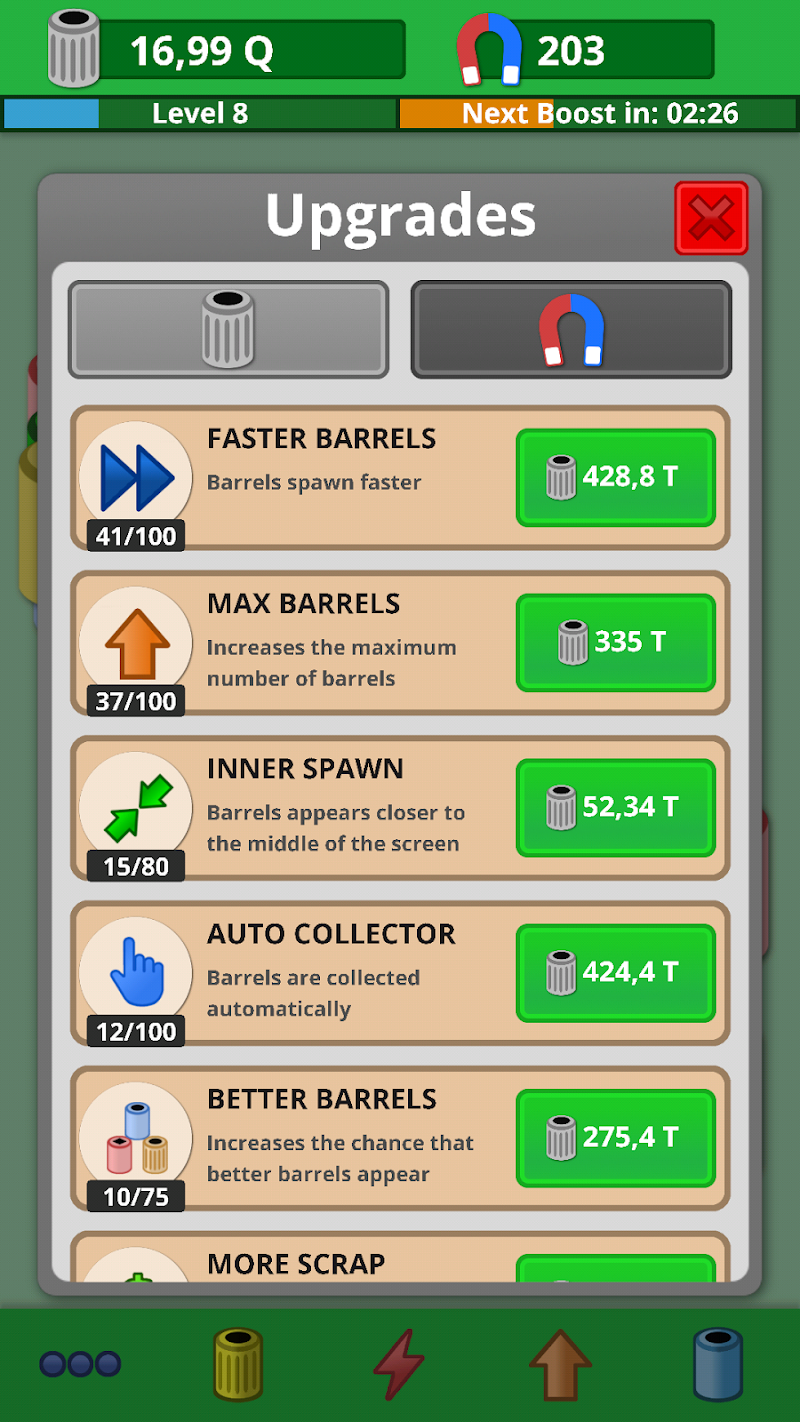Open the three-dots menu in bottom bar
800x1422 pixels.
[x=80, y=1364]
